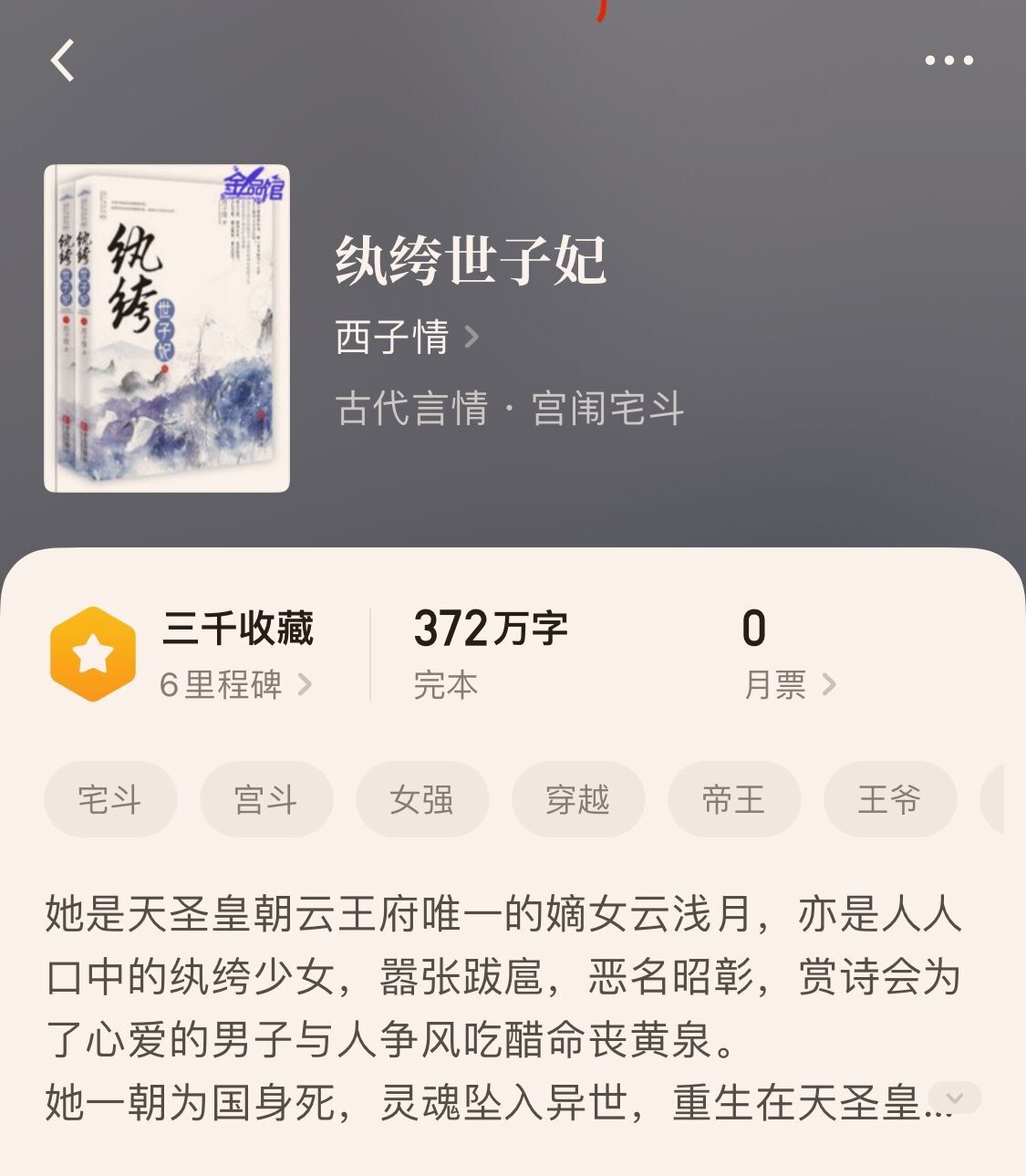View the 6里程碑 milestones
The height and width of the screenshot is (1176, 1026).
point(235,684)
